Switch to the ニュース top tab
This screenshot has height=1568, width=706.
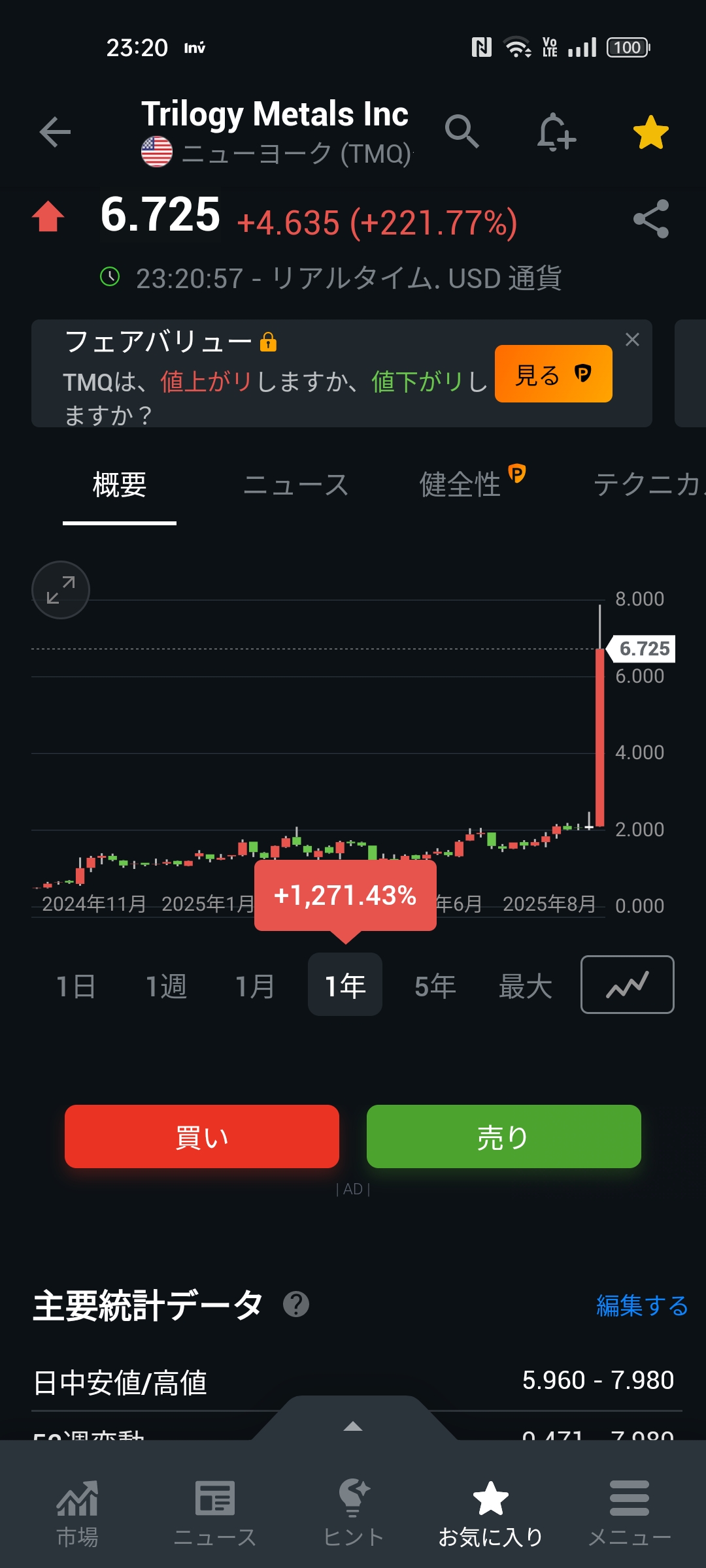pyautogui.click(x=295, y=485)
